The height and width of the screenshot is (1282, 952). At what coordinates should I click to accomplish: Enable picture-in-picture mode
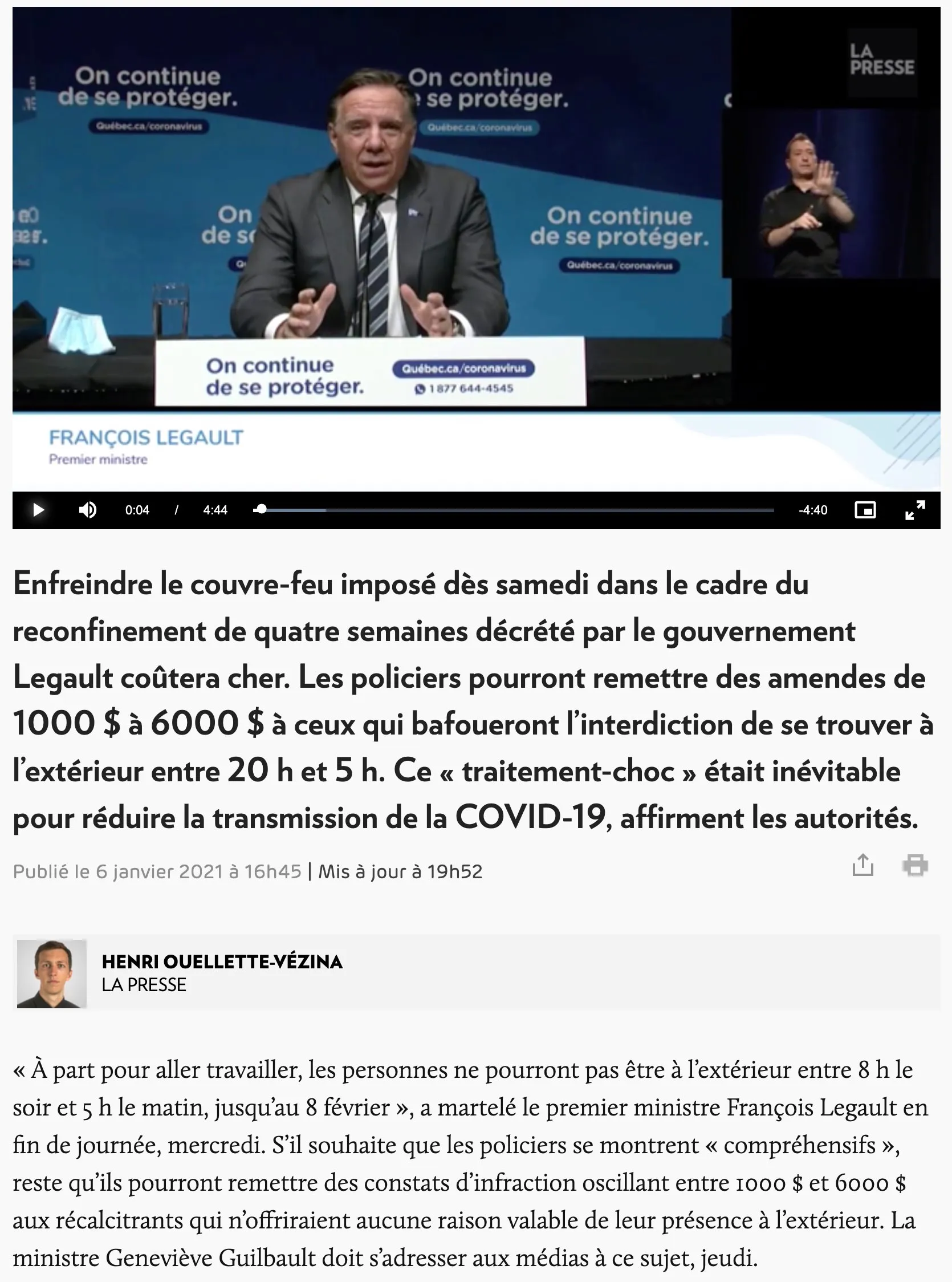coord(865,510)
